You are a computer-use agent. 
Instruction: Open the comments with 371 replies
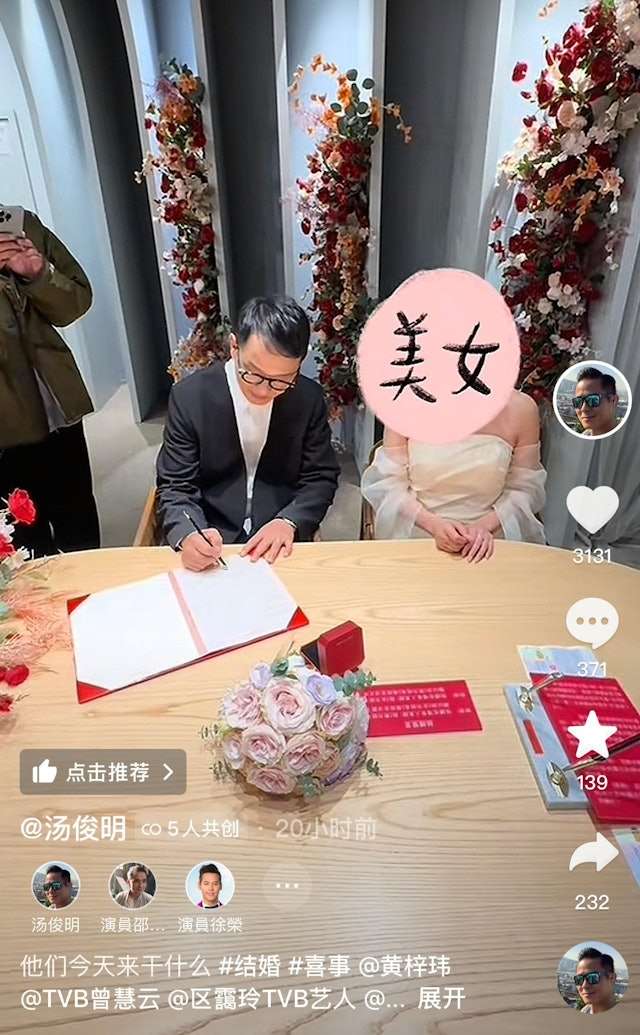[592, 623]
